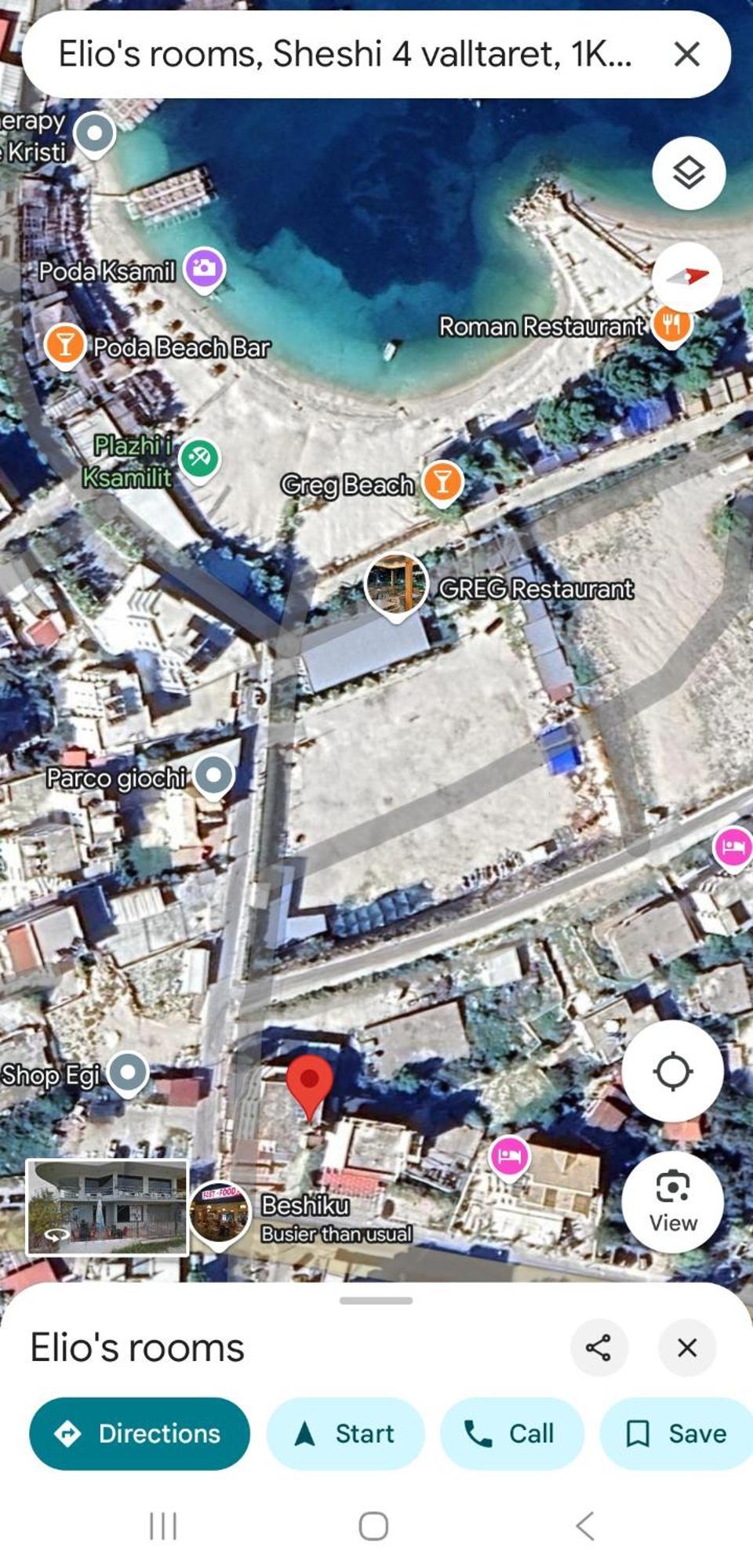
Task: Select the Greg Beach bar marker
Action: pos(442,481)
